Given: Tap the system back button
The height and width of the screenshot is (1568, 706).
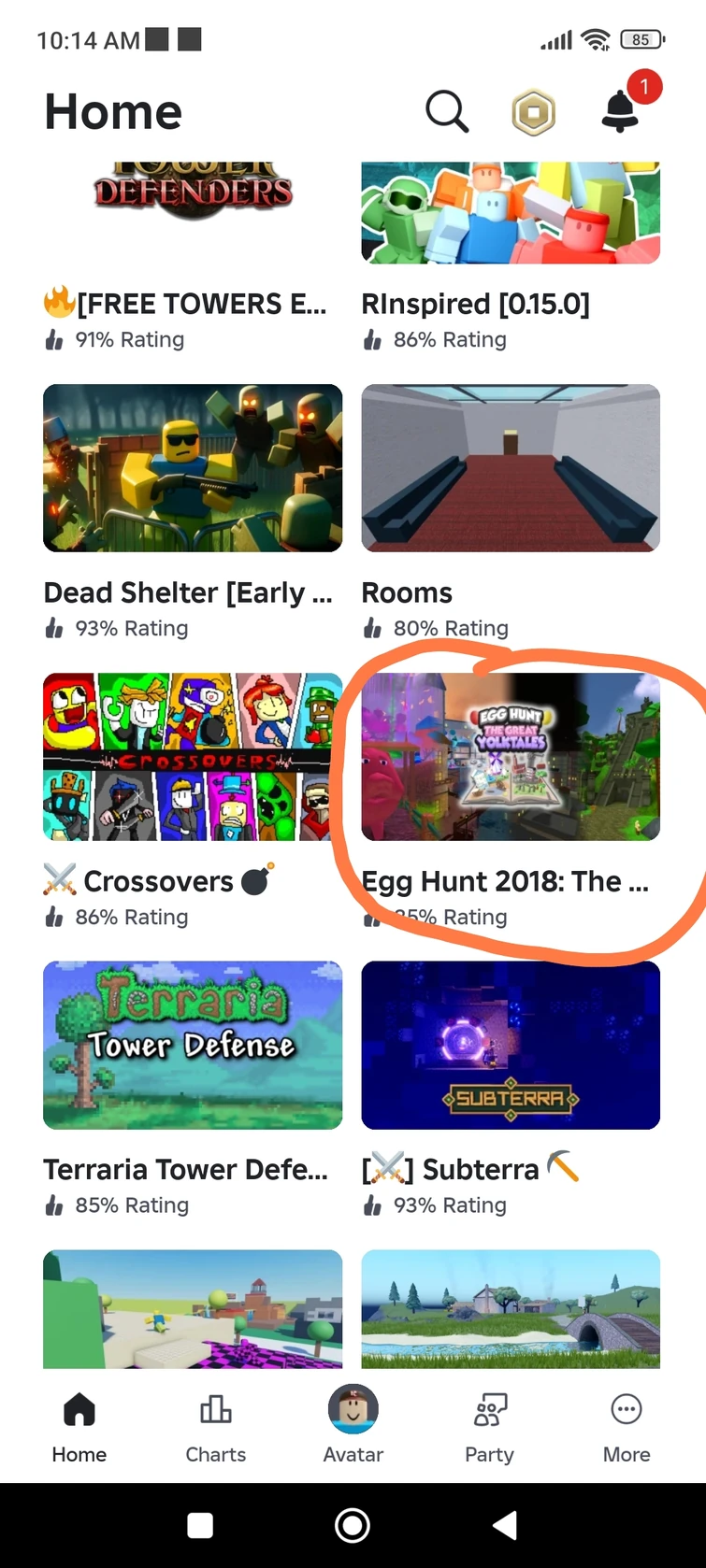Looking at the screenshot, I should tap(505, 1525).
